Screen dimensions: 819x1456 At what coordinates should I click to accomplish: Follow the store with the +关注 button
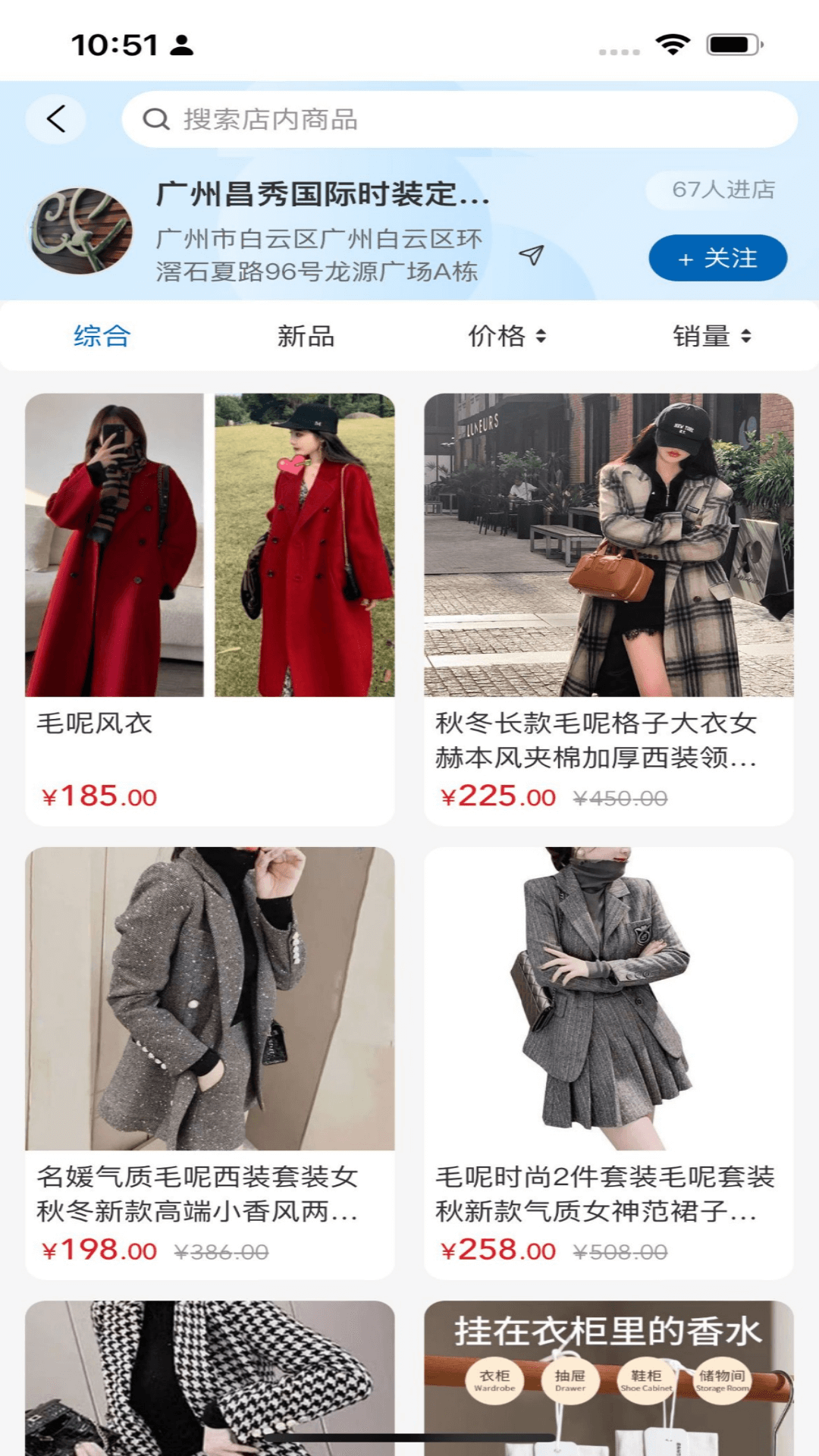coord(717,258)
